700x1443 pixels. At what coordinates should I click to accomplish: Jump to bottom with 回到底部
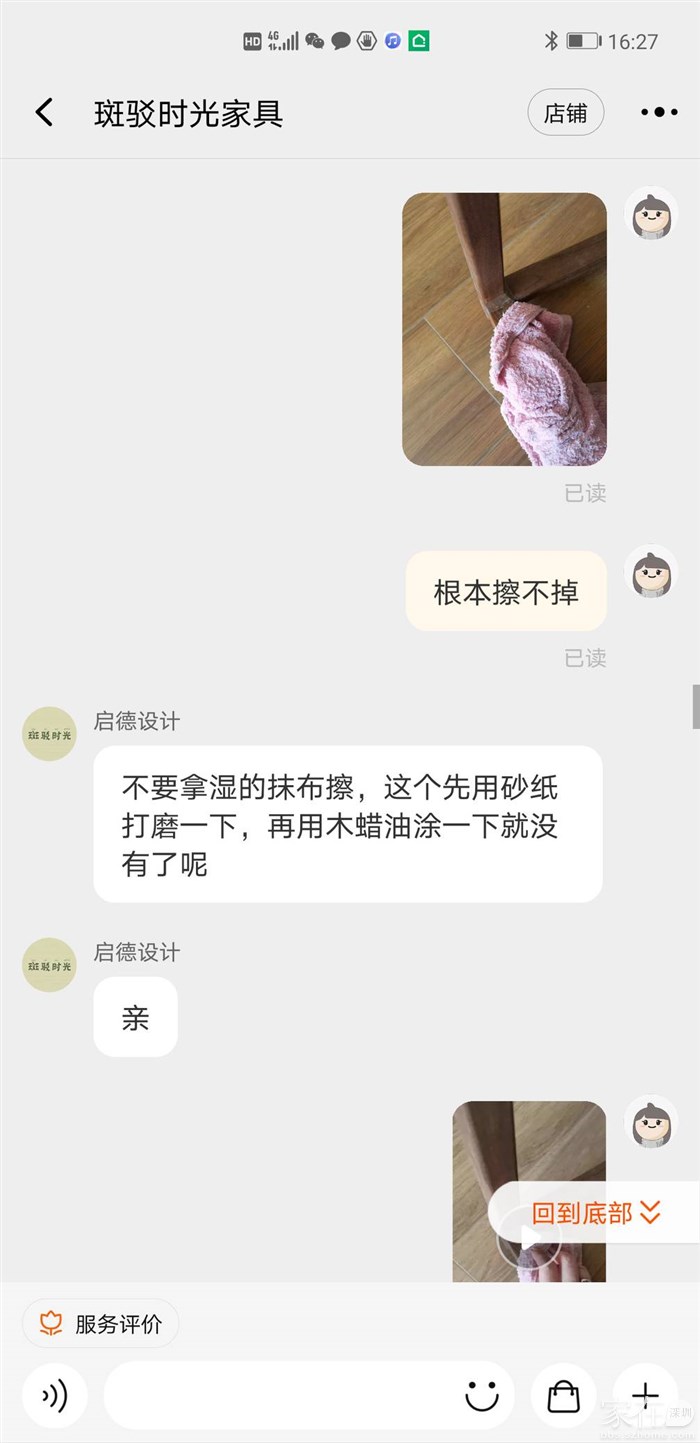pos(595,1213)
